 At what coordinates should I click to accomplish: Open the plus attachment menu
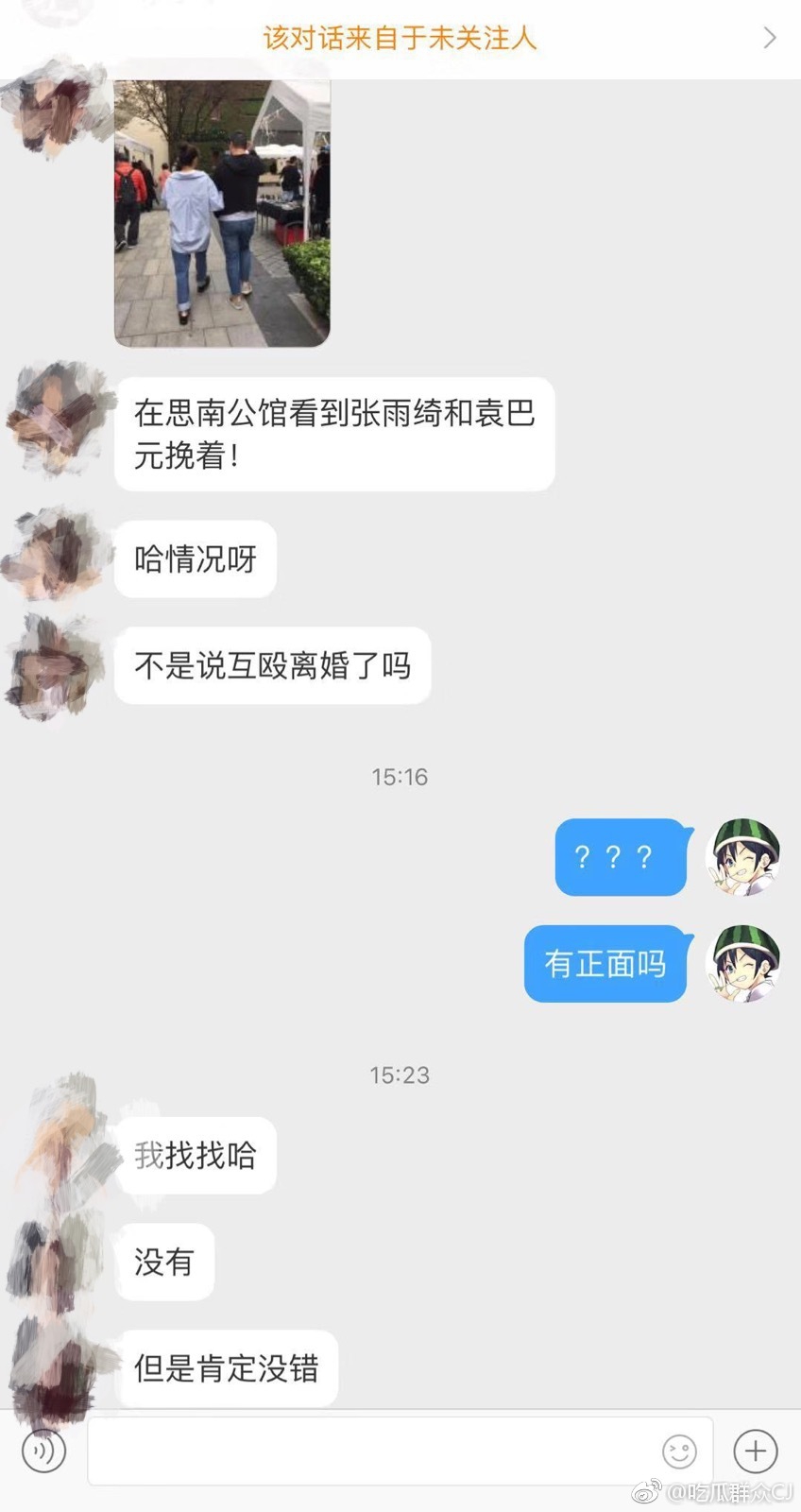coord(756,1450)
